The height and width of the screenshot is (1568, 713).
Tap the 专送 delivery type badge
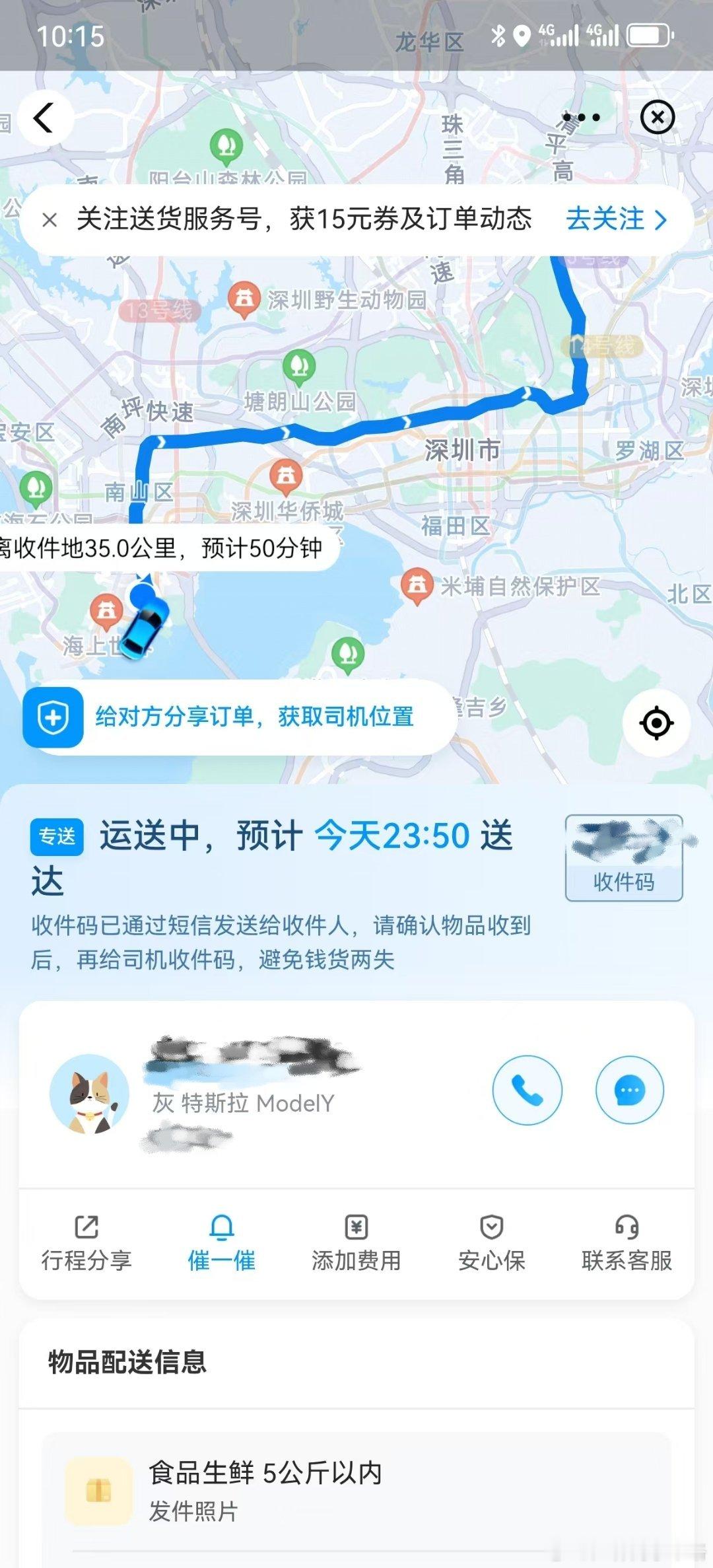click(57, 835)
